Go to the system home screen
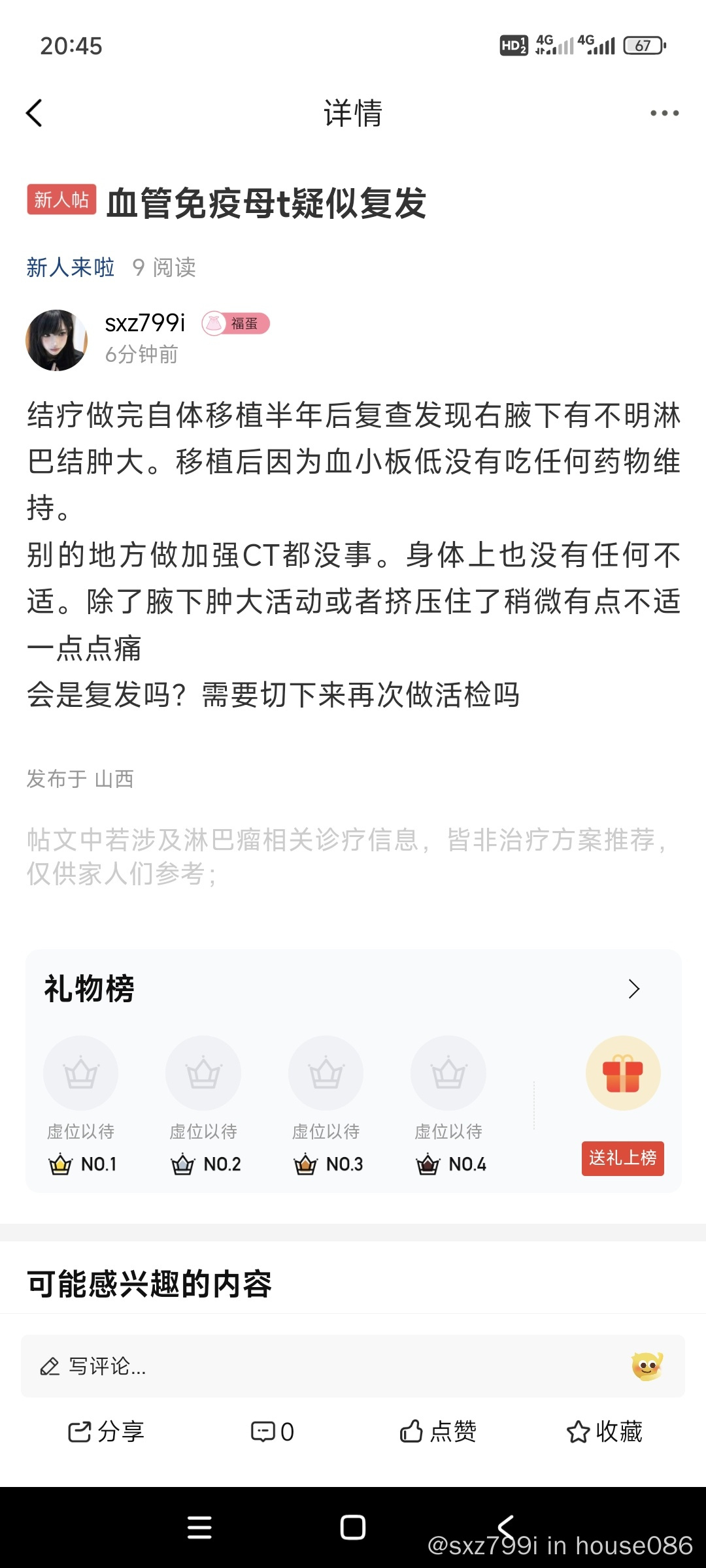The image size is (706, 1568). tap(353, 1527)
